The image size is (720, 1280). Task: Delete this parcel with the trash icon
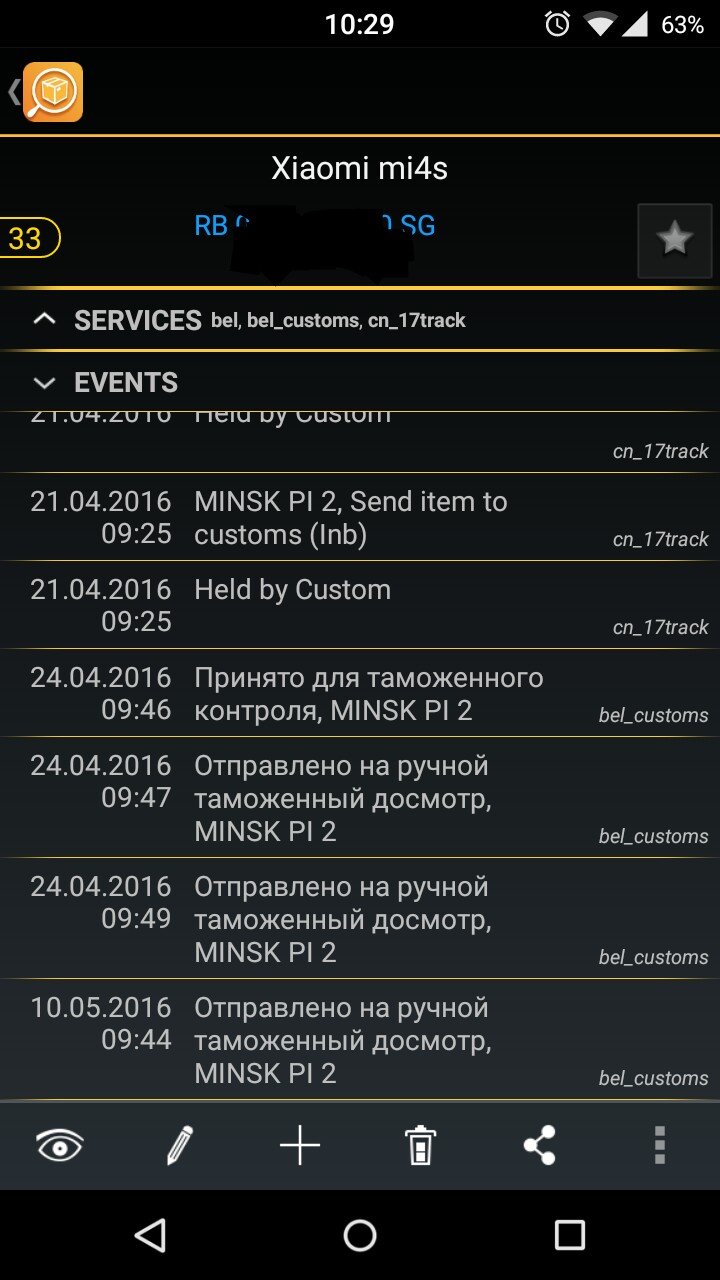[420, 1146]
